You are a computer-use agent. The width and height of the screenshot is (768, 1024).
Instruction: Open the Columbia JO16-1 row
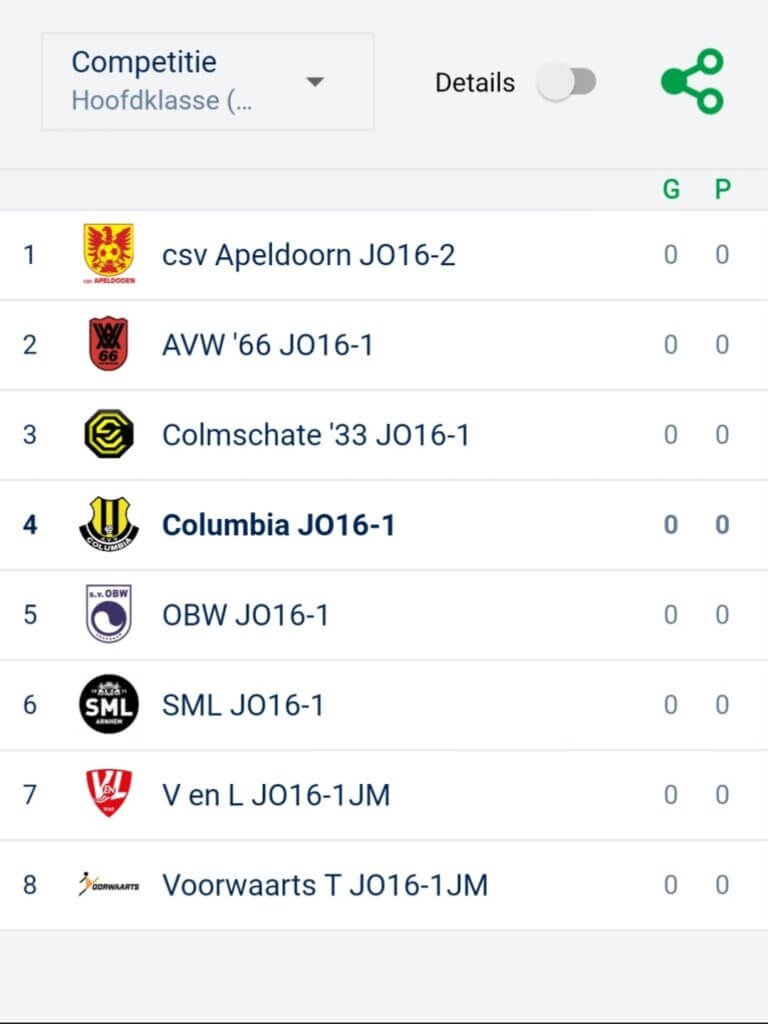click(278, 525)
